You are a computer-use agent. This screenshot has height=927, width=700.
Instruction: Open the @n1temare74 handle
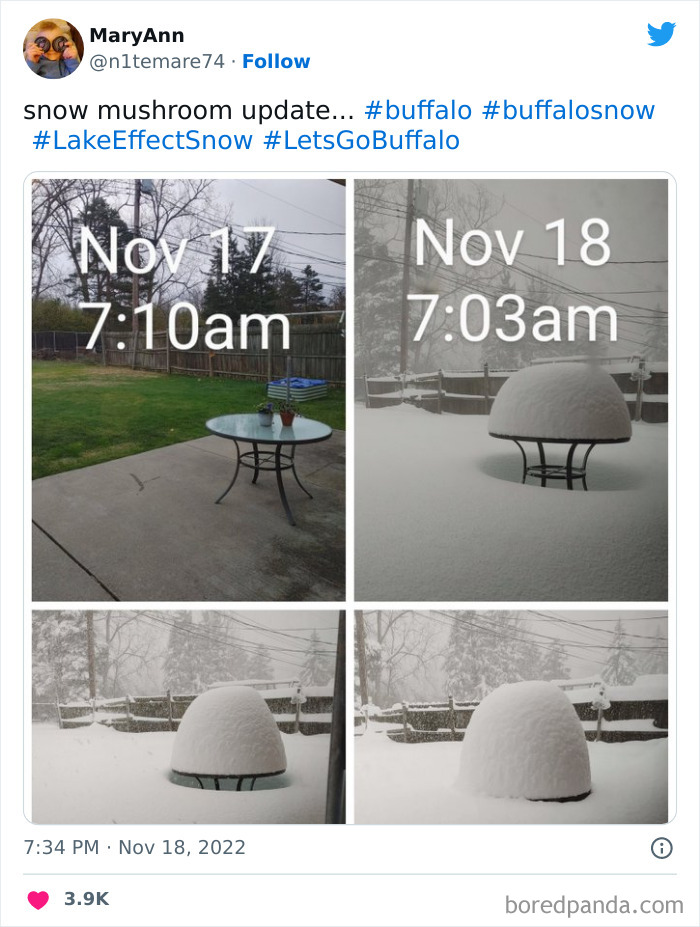click(157, 61)
